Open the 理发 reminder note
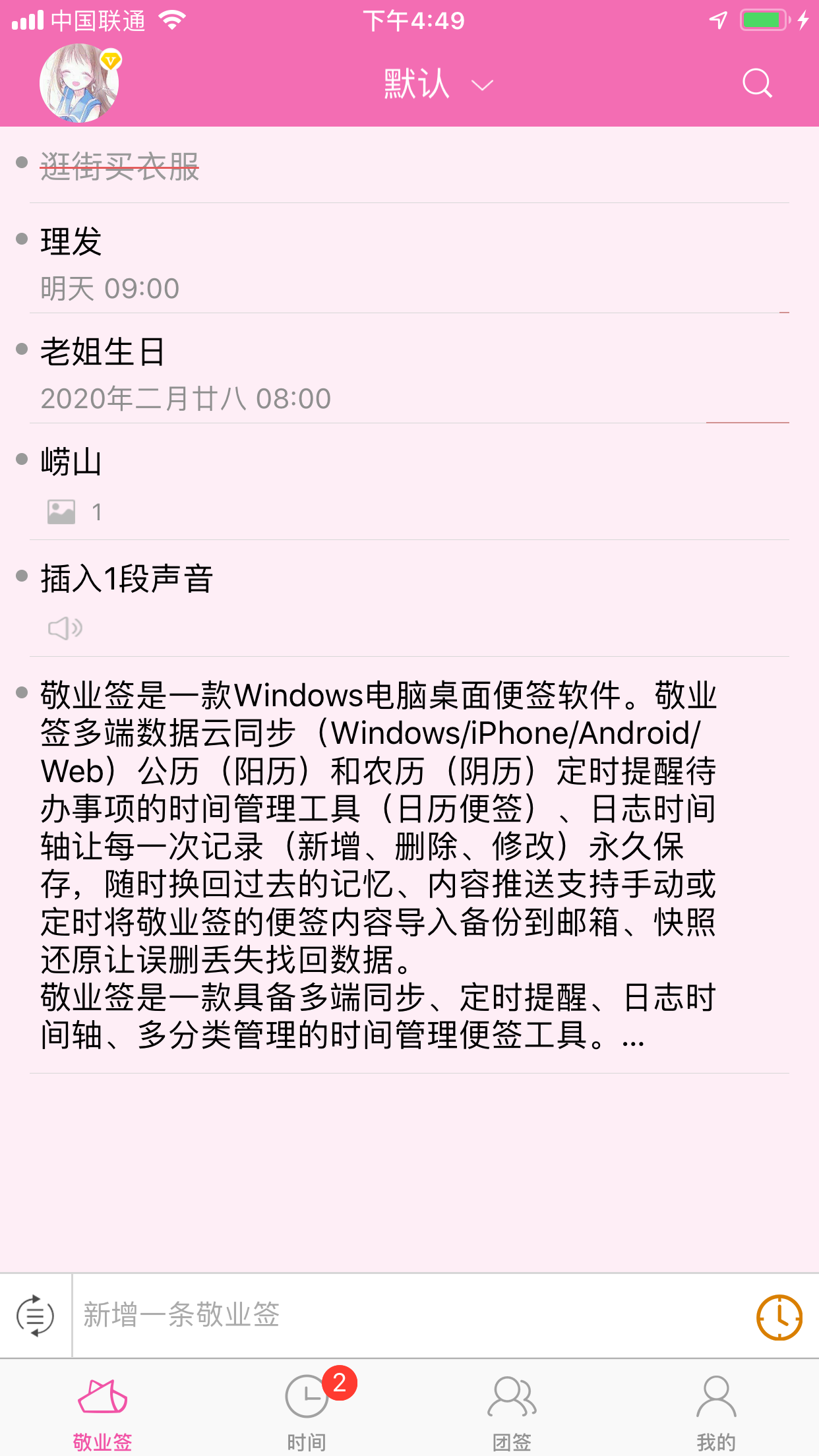The width and height of the screenshot is (819, 1456). [409, 258]
